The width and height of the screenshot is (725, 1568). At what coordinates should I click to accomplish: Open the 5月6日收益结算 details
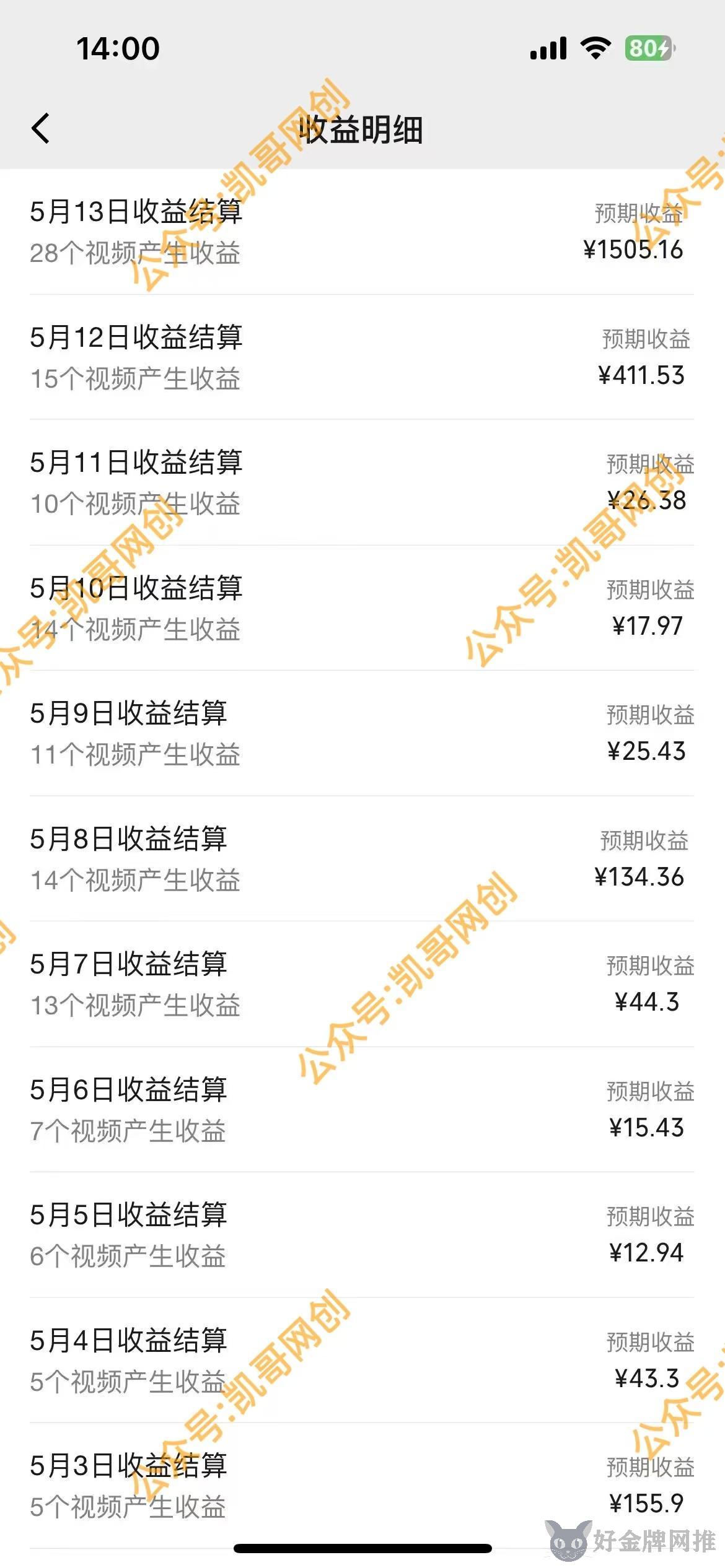pos(362,1110)
